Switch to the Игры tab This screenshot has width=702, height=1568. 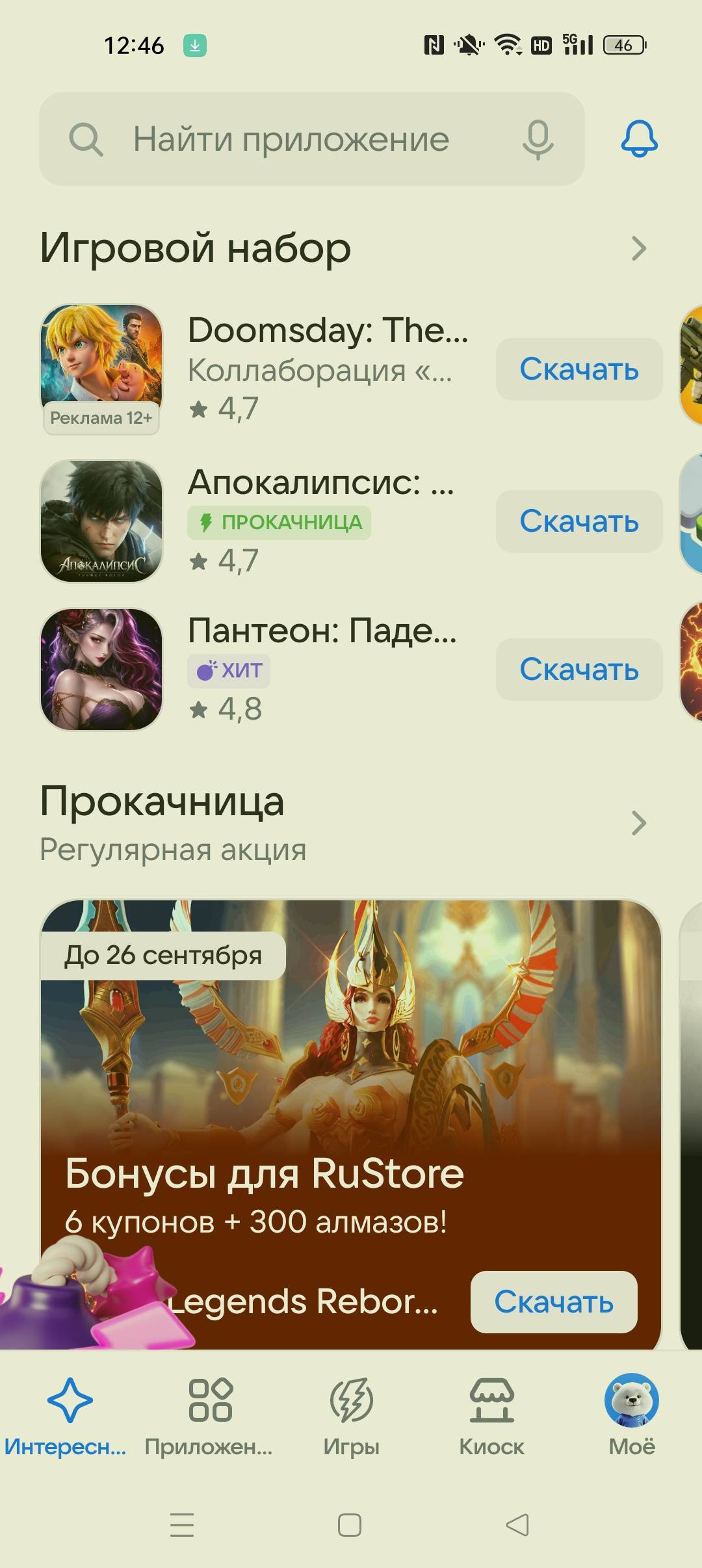click(351, 1417)
